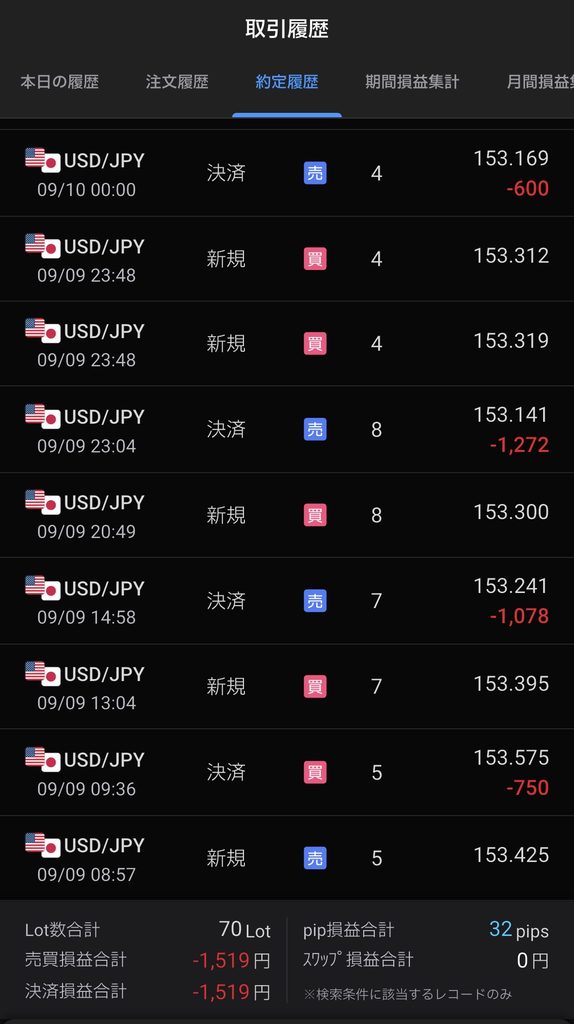Switch to the 注文履歴 tab
Screen dimensions: 574x1024
[x=177, y=82]
